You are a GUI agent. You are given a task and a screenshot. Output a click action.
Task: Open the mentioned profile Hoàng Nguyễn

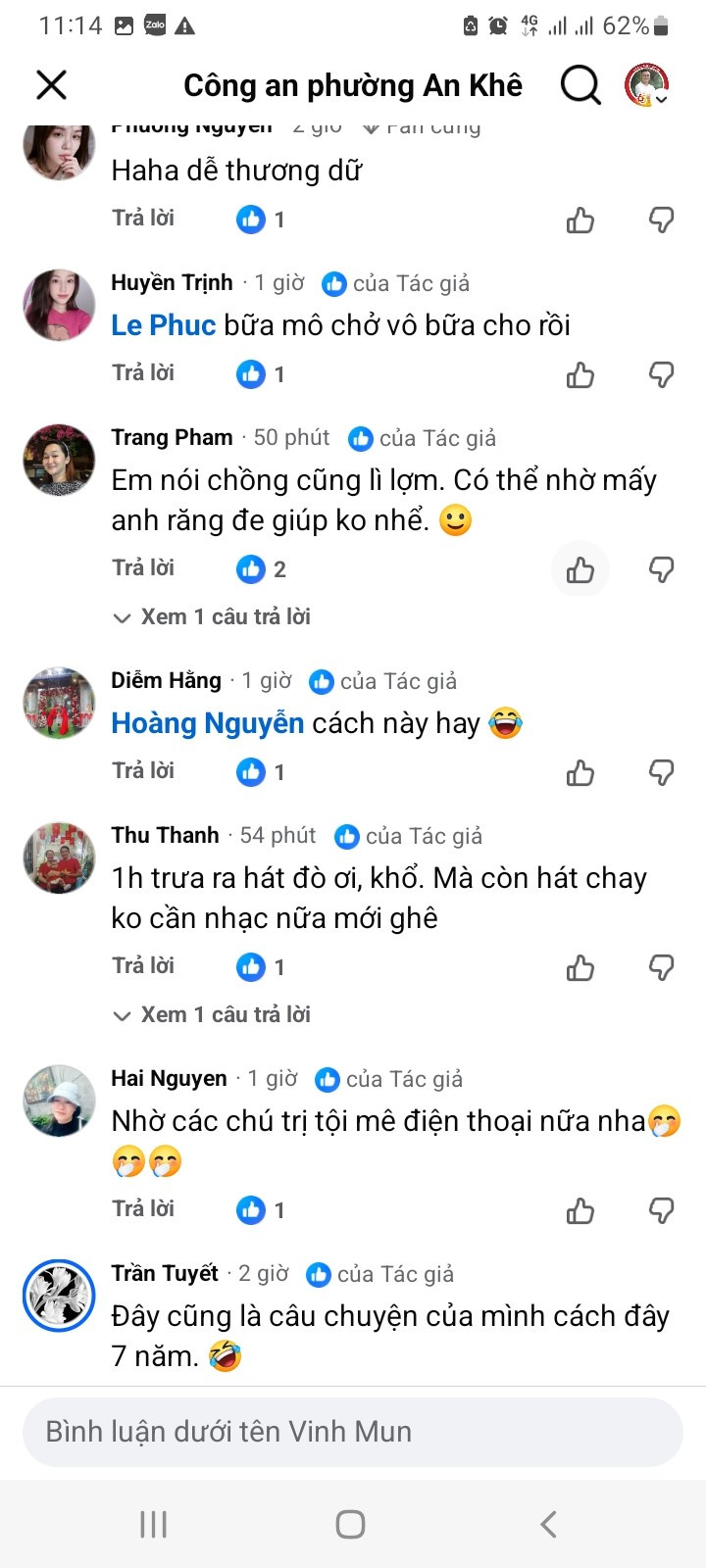[208, 723]
